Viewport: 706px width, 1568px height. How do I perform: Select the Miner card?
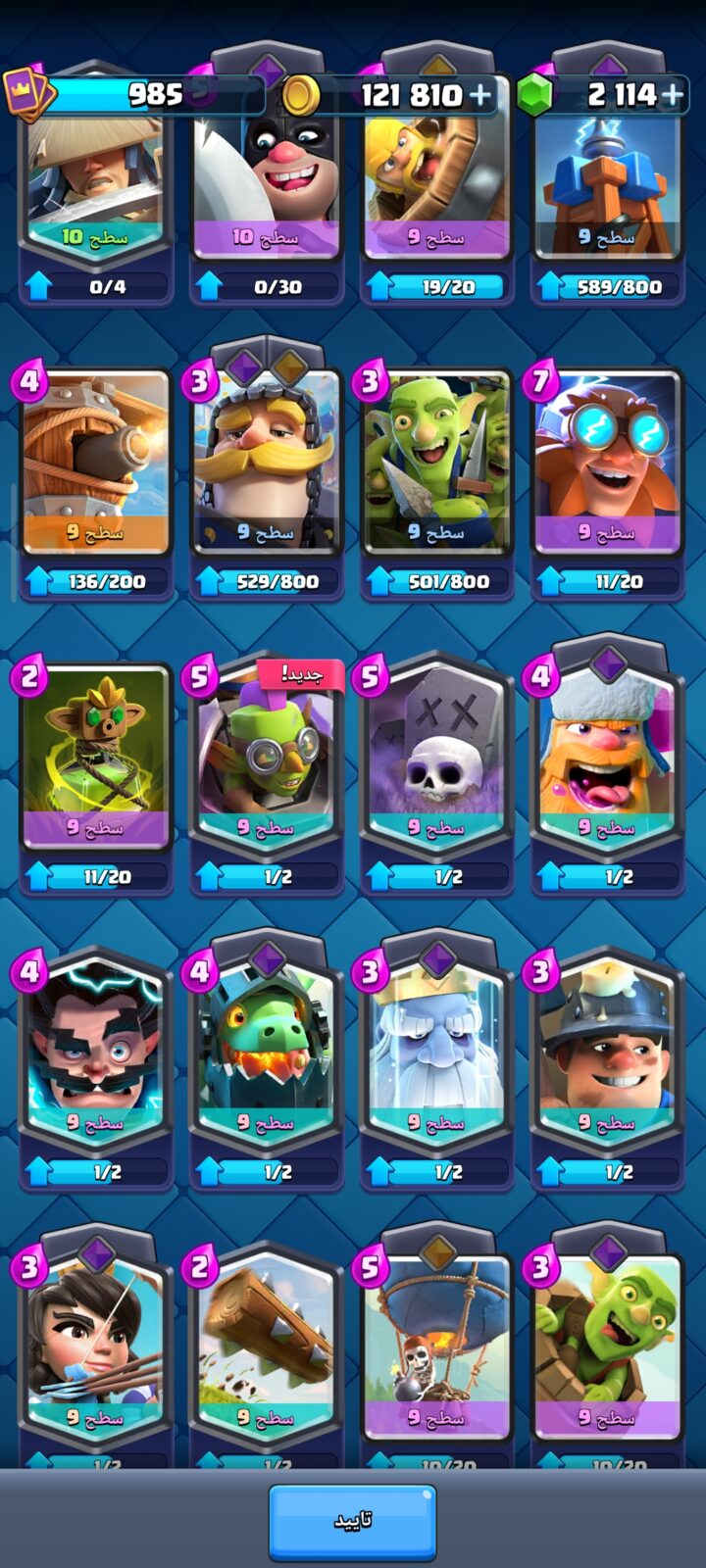pos(608,1071)
